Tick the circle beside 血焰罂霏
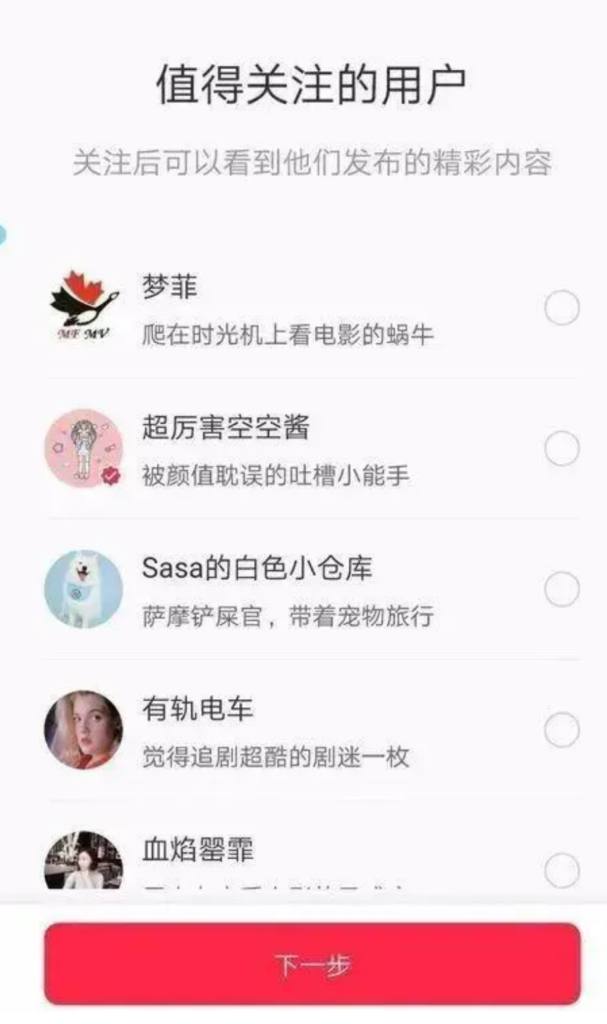 click(x=562, y=871)
